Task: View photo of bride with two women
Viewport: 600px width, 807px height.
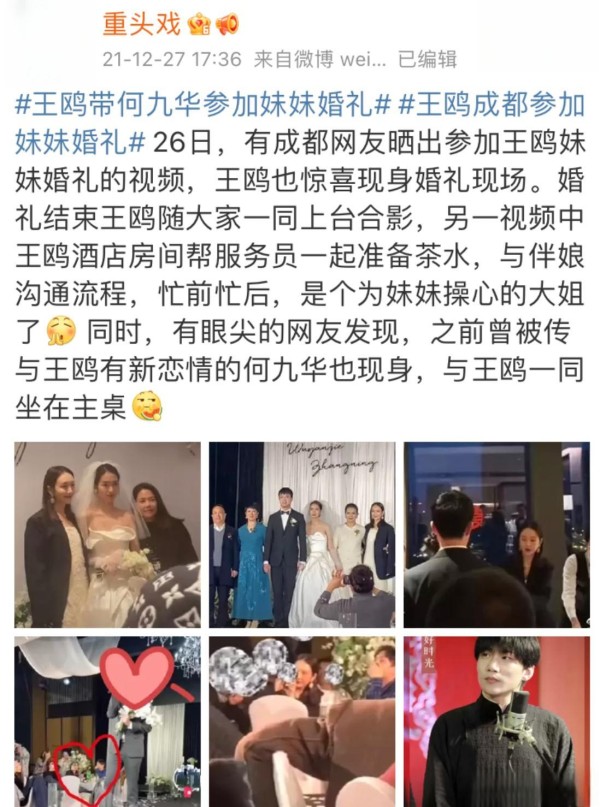Action: (107, 534)
